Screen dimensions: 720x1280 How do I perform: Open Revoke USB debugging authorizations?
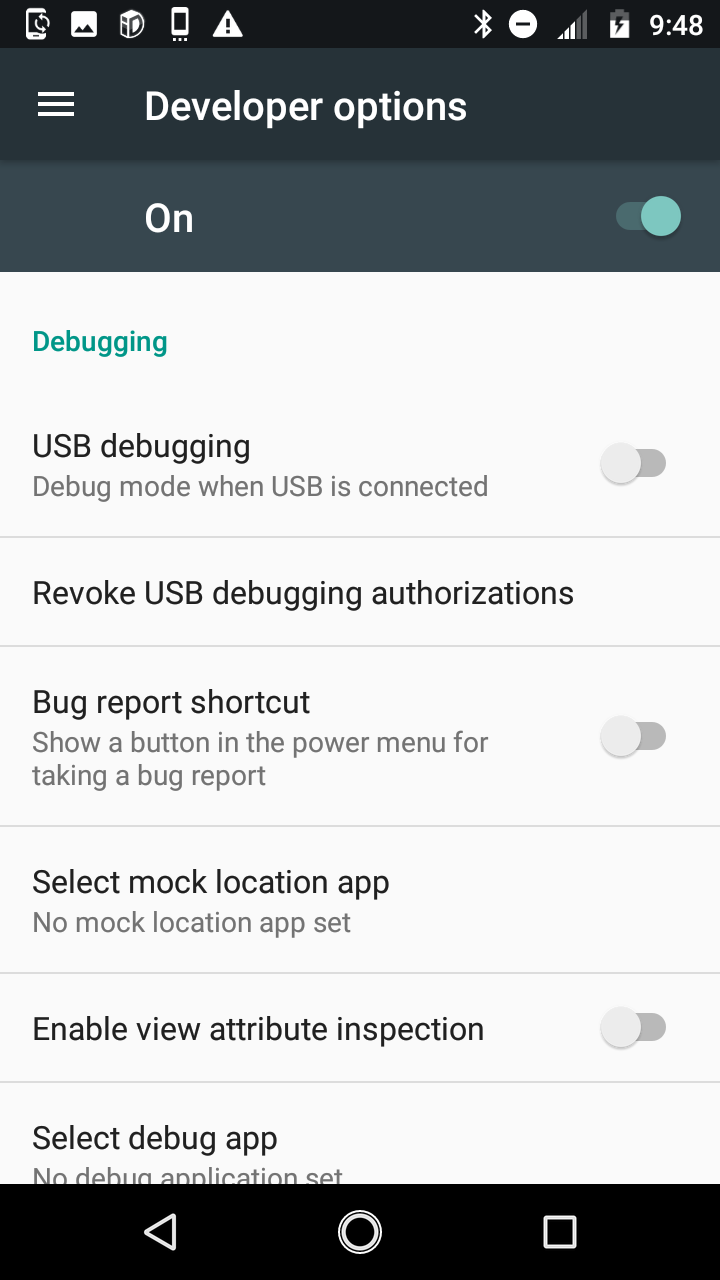tap(303, 593)
